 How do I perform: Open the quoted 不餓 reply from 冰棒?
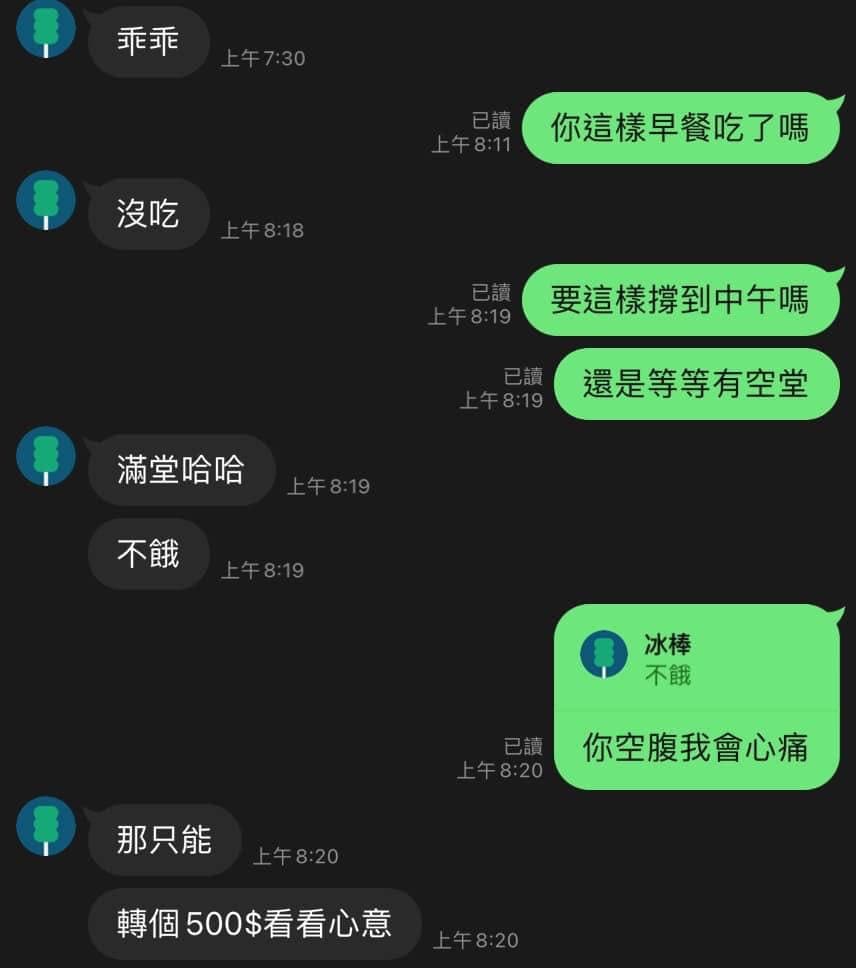coord(696,659)
